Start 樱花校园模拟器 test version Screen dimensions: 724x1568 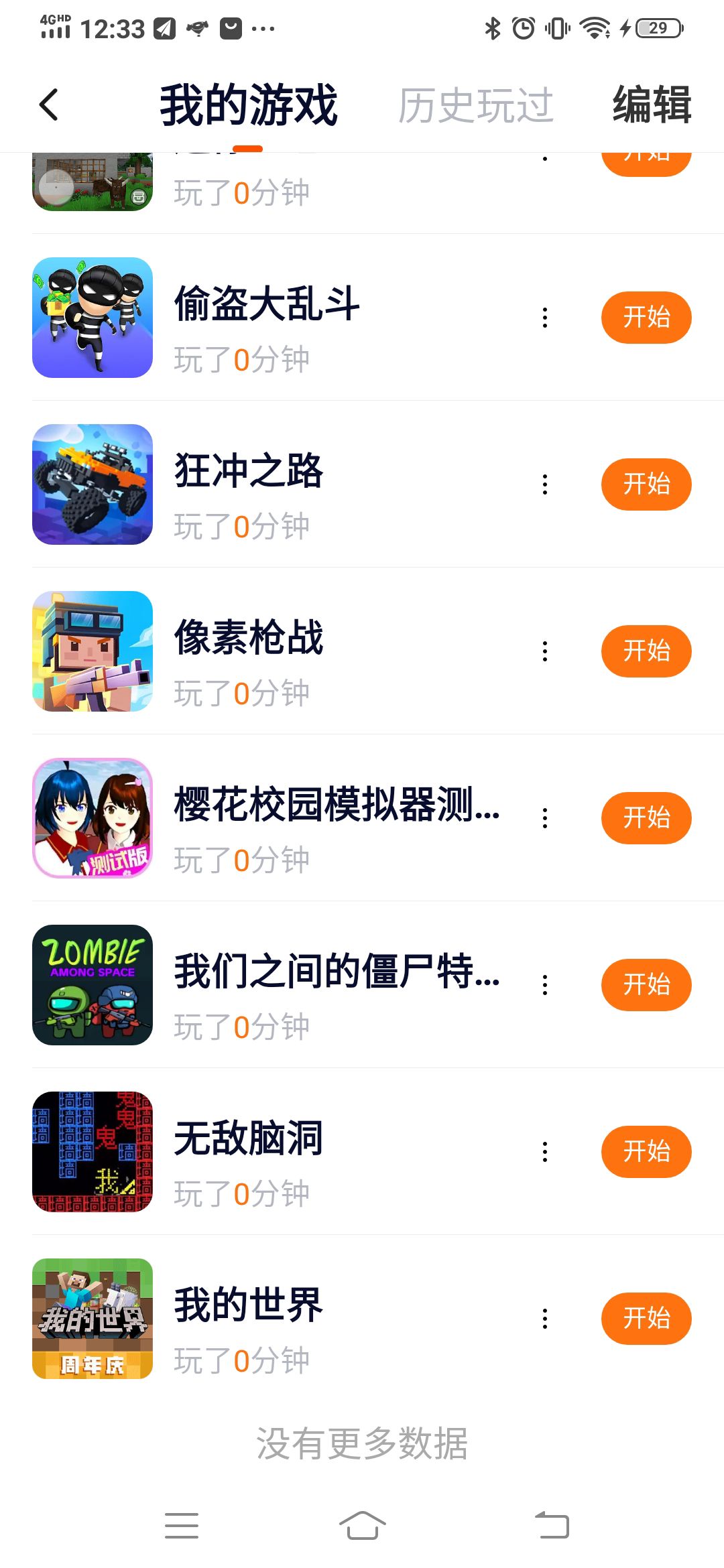pos(646,818)
